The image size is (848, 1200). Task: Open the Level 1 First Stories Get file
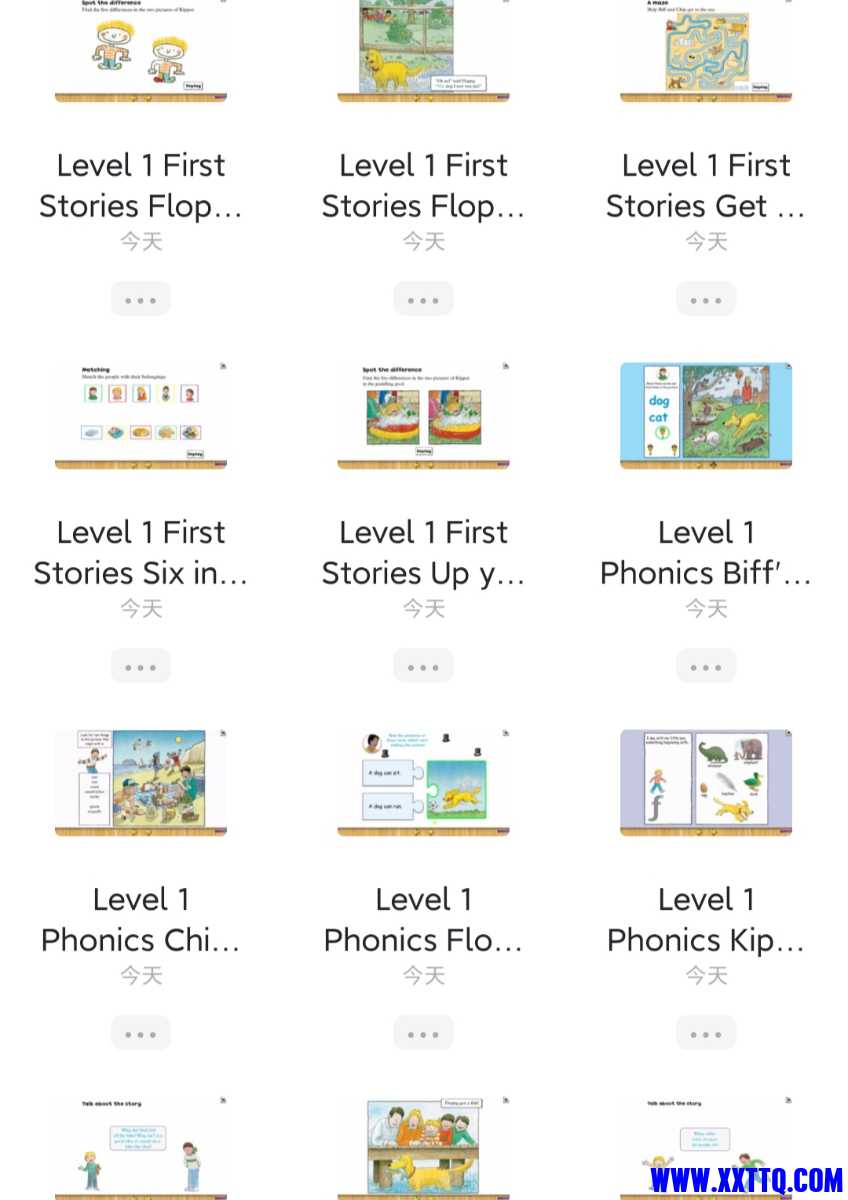click(x=706, y=50)
